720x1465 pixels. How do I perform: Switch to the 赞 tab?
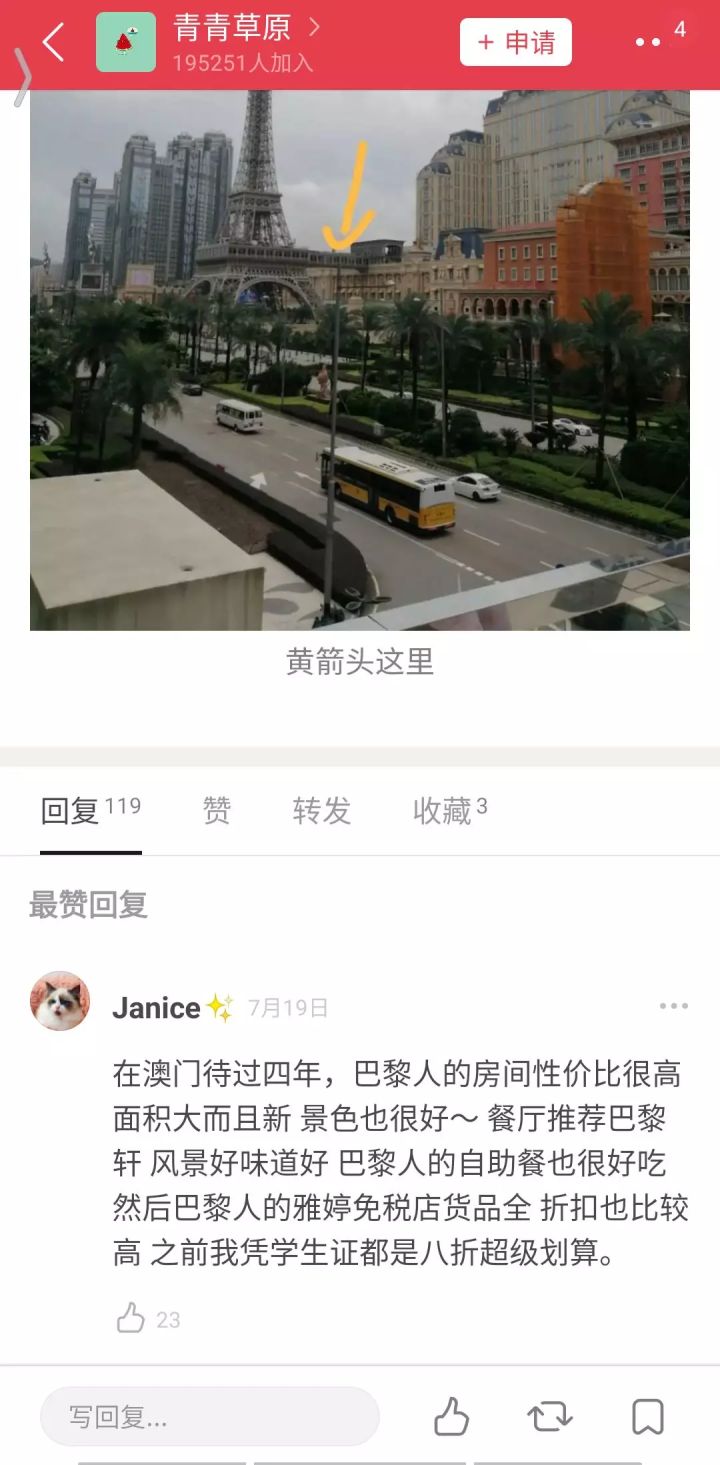[x=217, y=812]
